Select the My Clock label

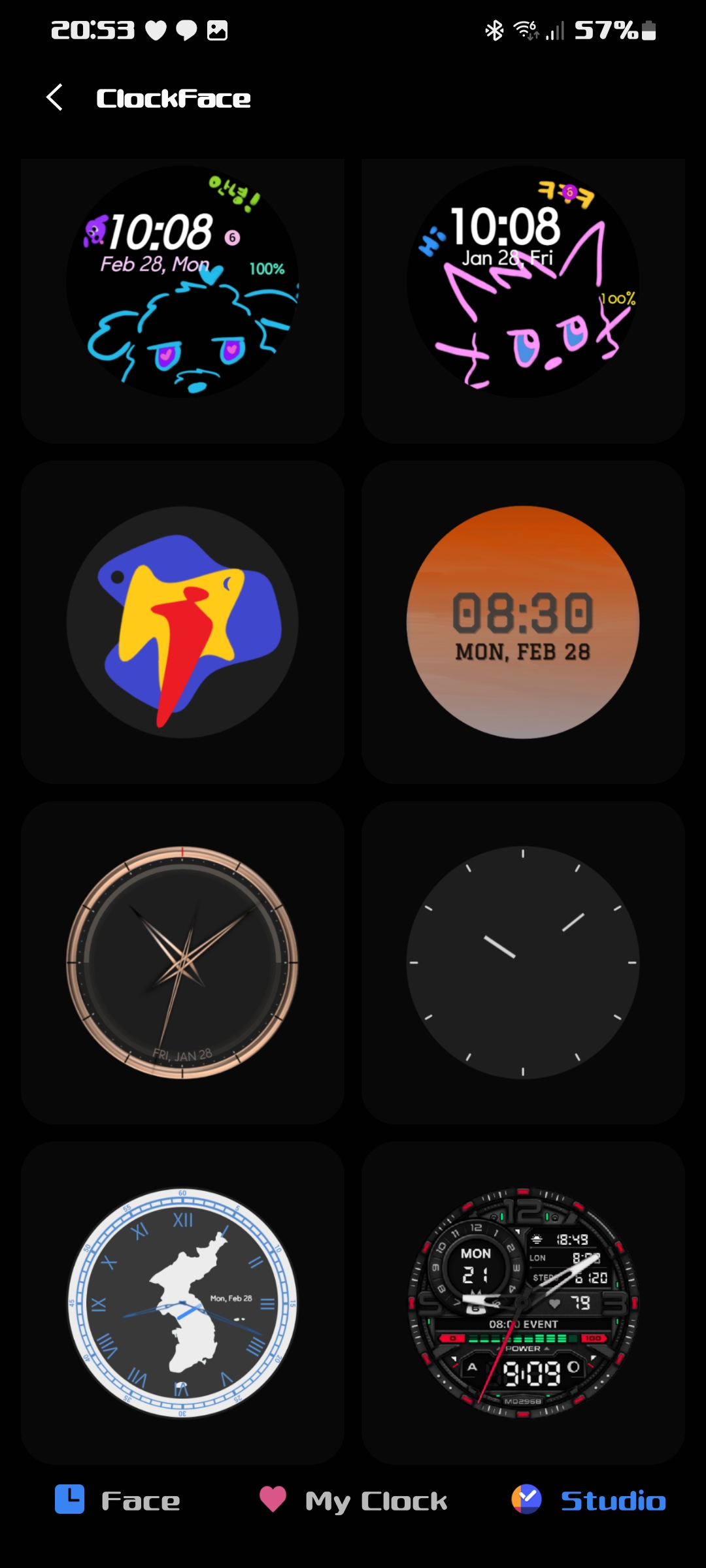click(x=375, y=1501)
